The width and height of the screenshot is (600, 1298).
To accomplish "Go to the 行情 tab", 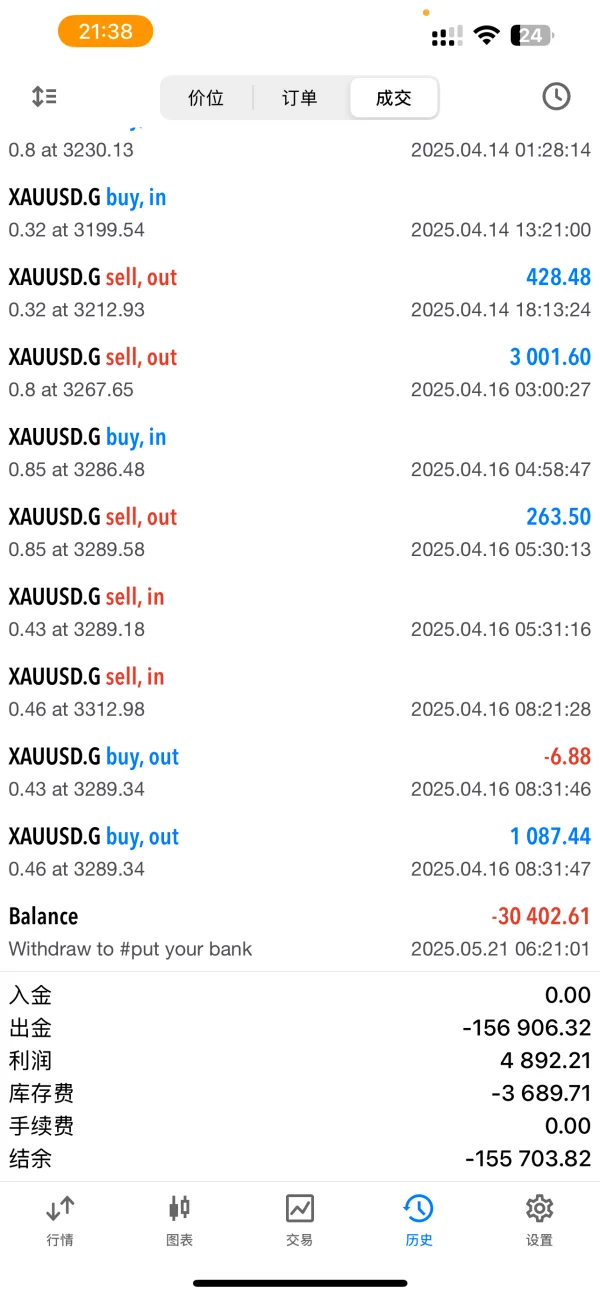I will coord(59,1220).
